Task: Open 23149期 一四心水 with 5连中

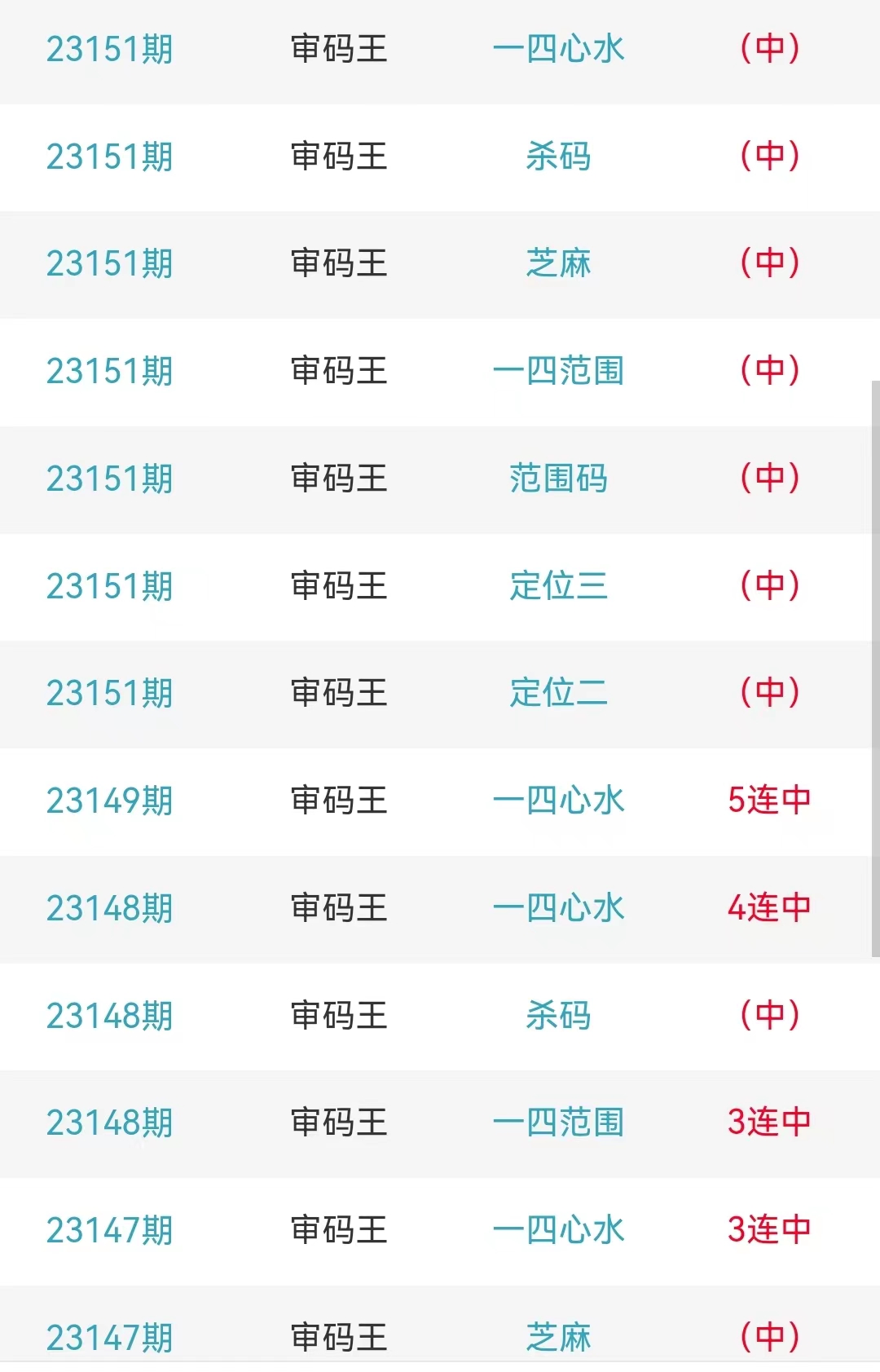Action: coord(558,801)
